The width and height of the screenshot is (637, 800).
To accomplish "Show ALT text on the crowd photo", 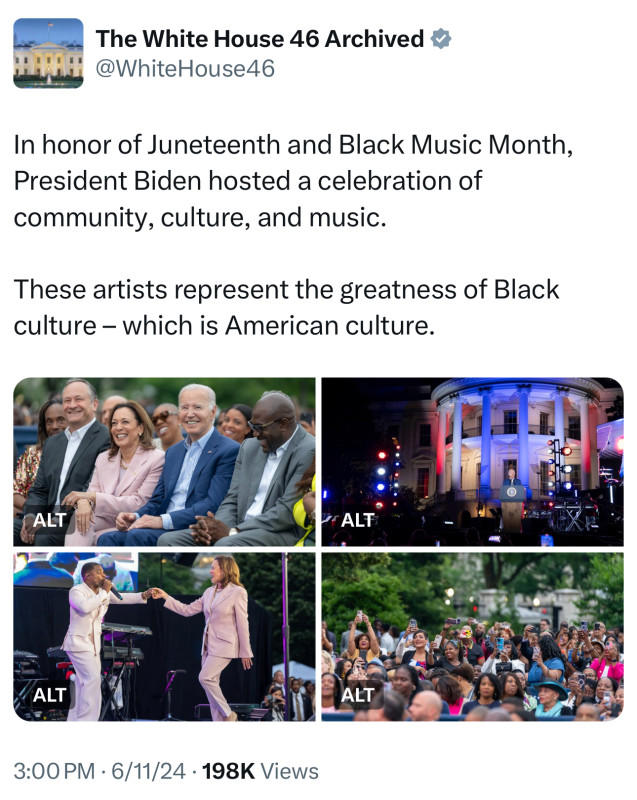I will pos(358,695).
